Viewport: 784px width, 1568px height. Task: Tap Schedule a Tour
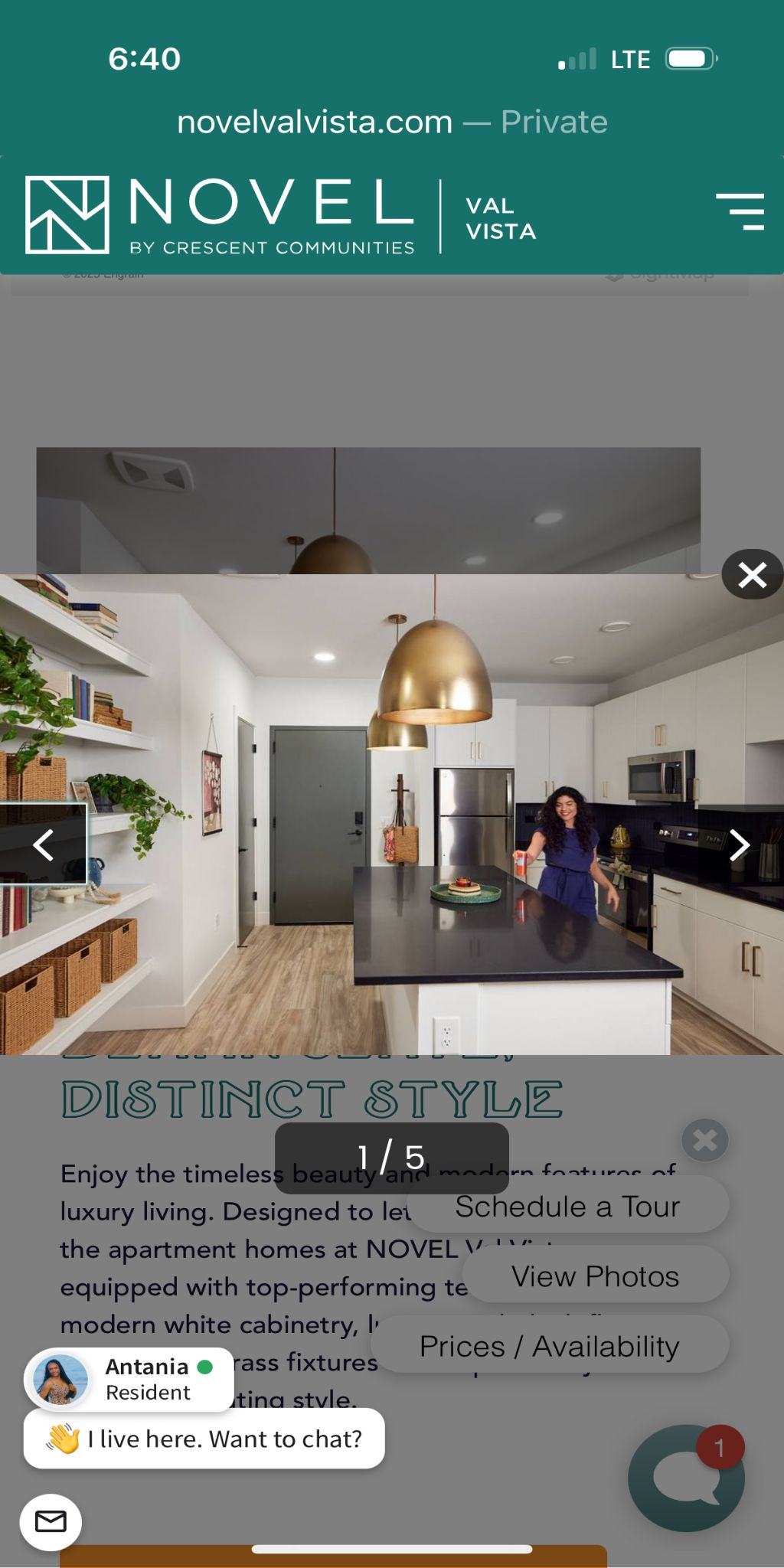click(568, 1207)
